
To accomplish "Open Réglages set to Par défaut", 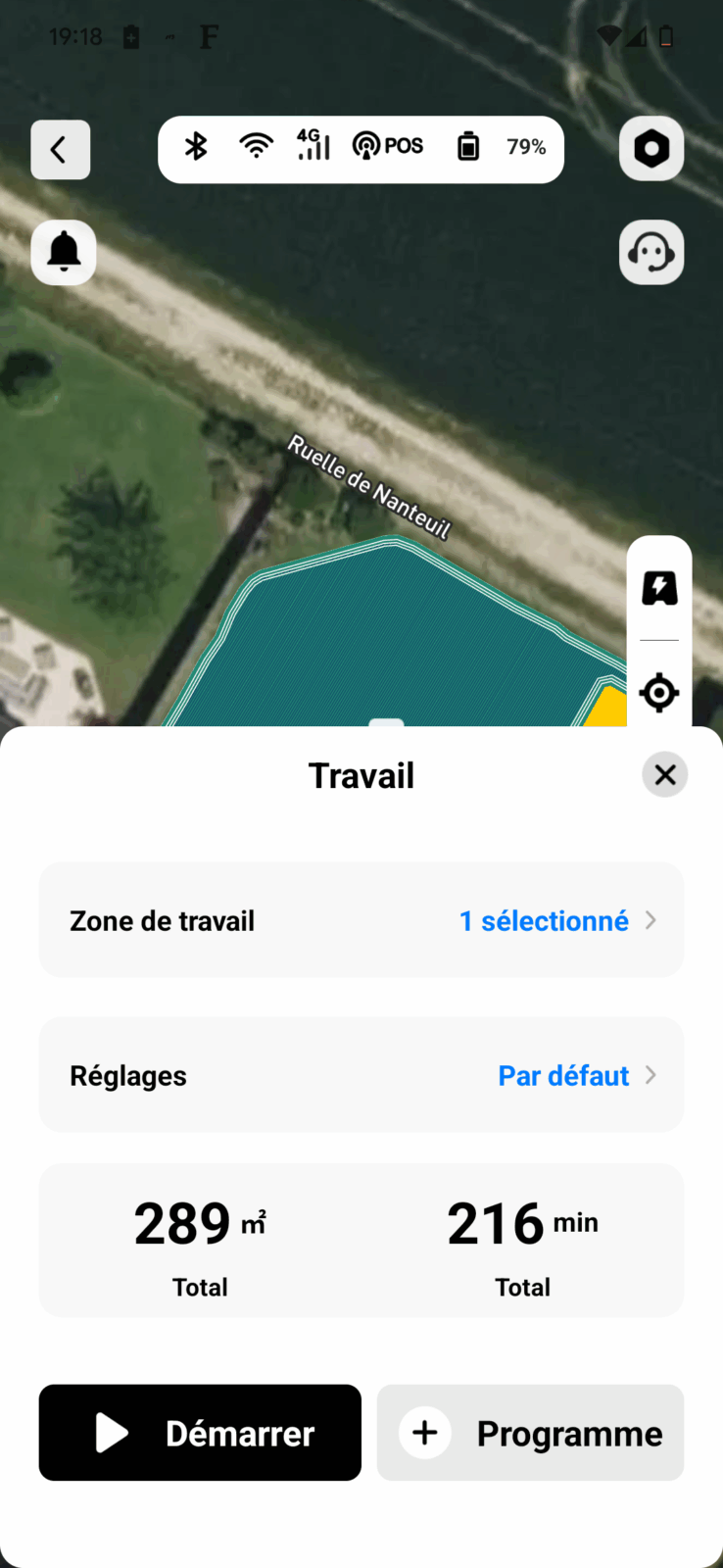I will tap(361, 1075).
